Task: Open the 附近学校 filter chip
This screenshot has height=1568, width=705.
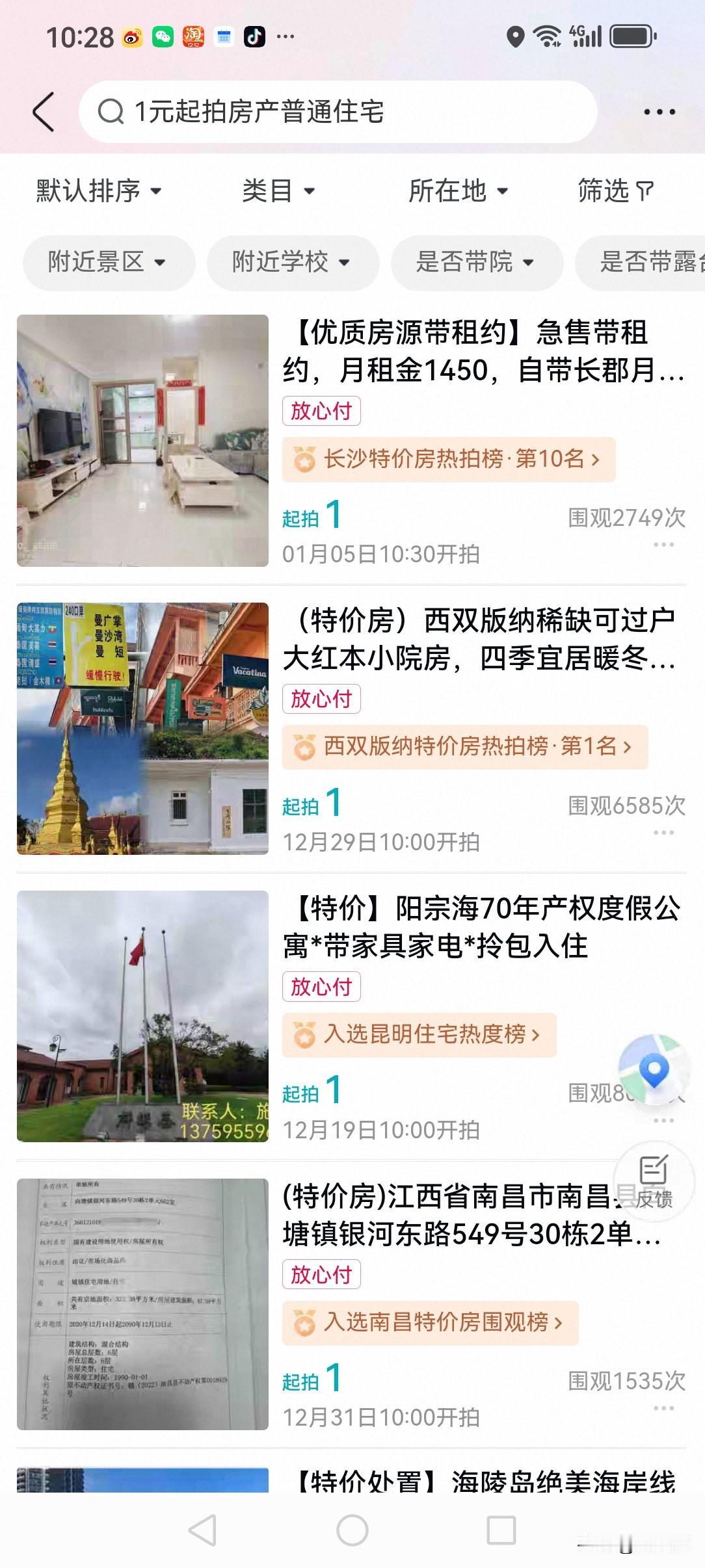Action: pos(292,262)
